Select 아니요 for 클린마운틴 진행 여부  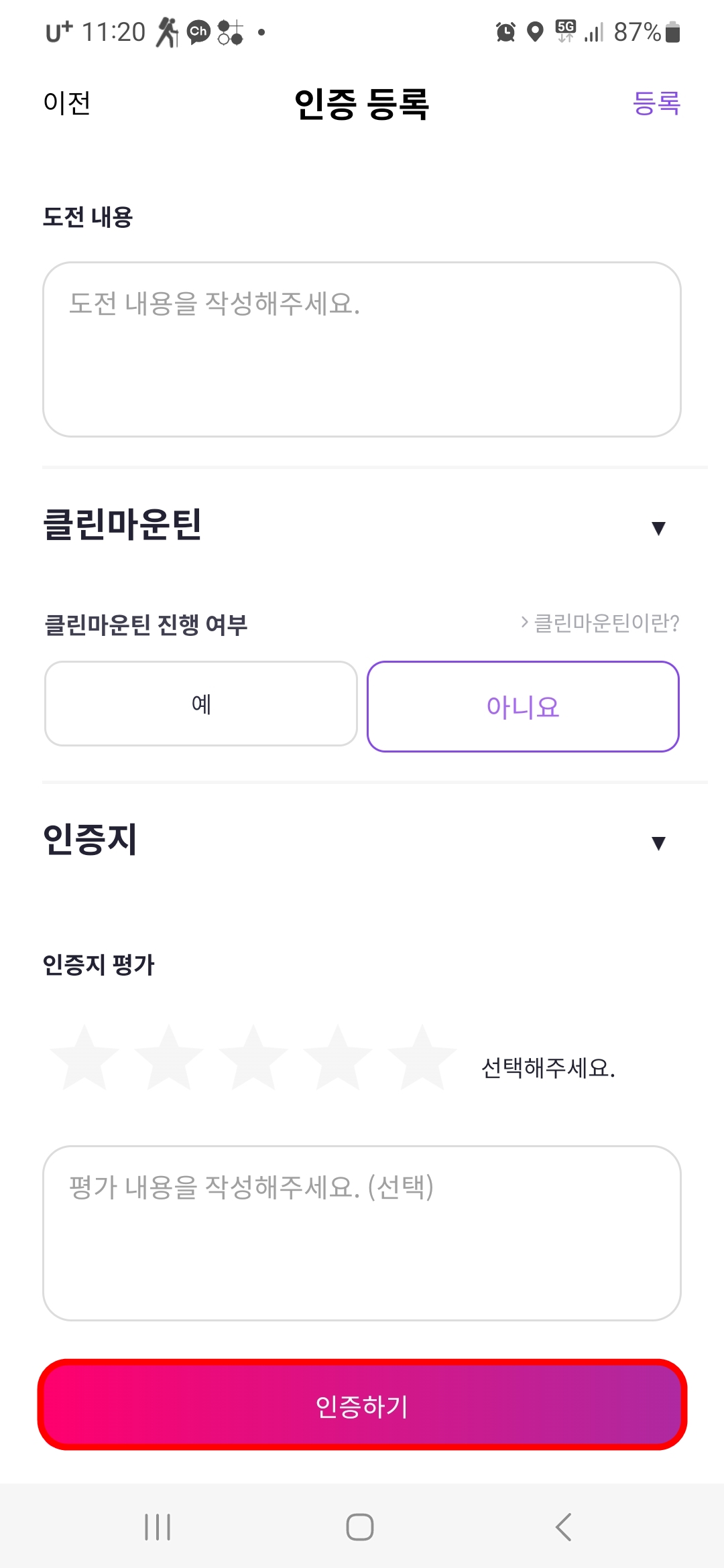click(523, 704)
